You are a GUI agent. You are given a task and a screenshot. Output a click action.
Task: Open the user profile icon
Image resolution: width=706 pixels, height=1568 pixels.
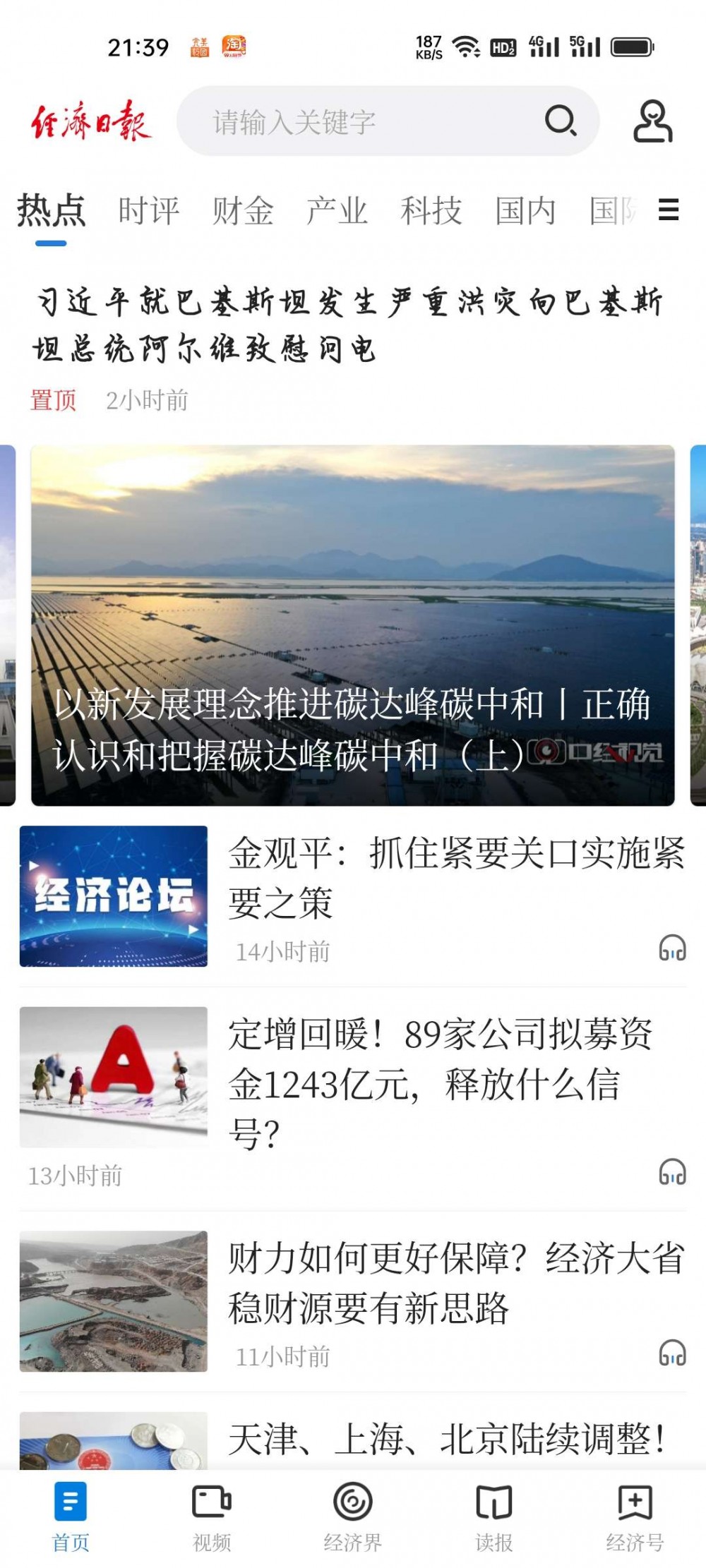click(654, 121)
